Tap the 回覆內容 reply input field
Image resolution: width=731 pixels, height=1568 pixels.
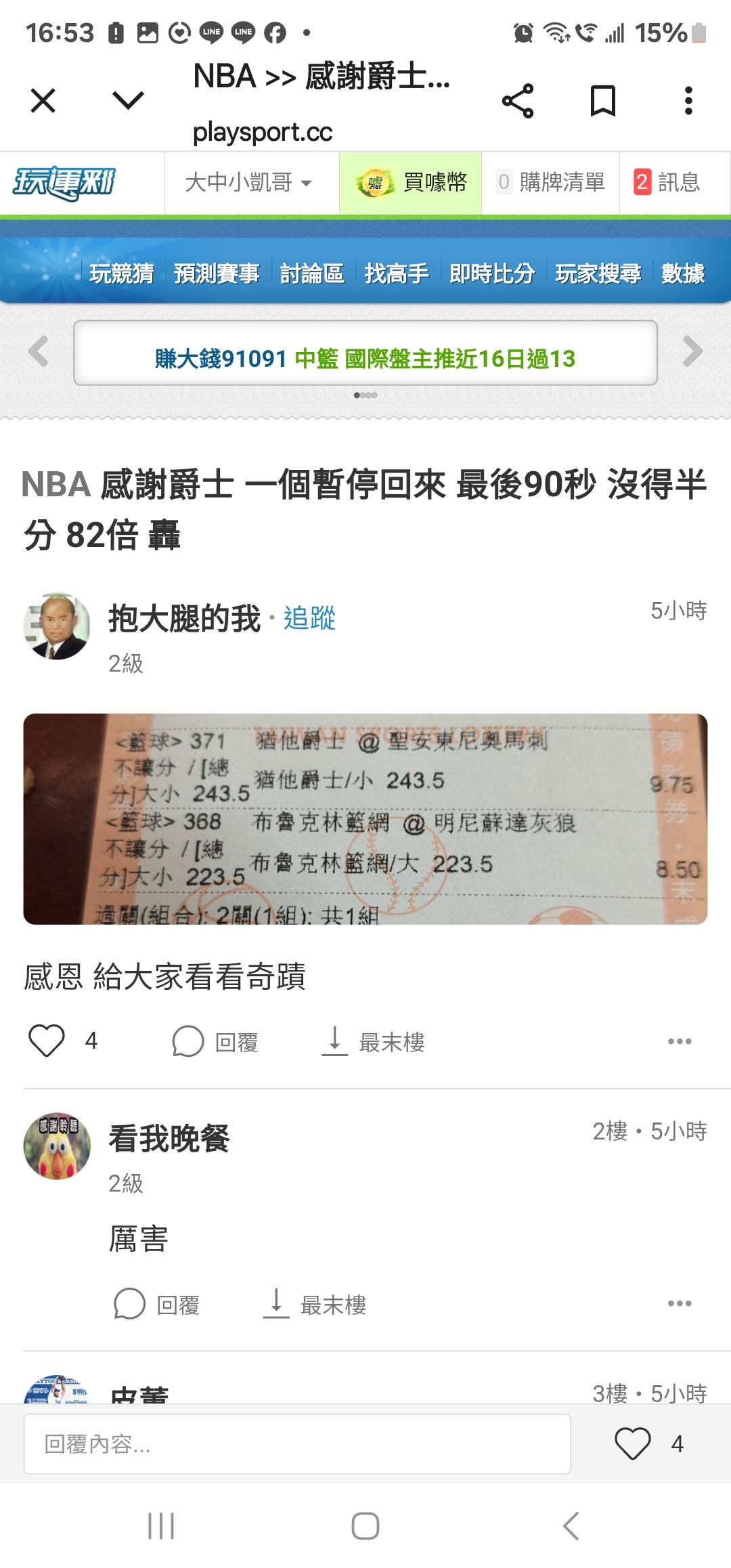click(297, 1443)
